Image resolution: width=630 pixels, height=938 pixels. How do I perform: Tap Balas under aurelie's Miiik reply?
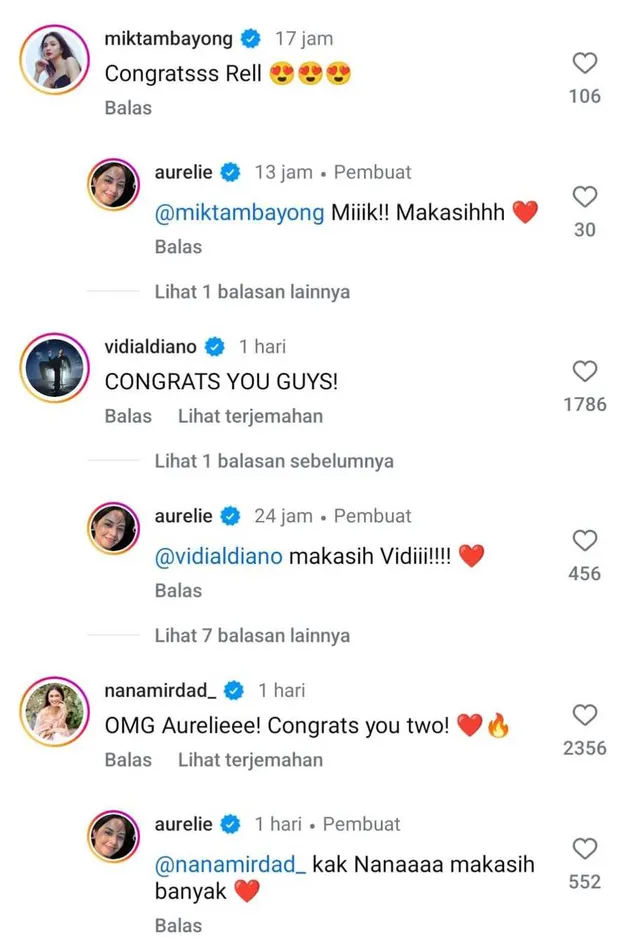click(178, 247)
